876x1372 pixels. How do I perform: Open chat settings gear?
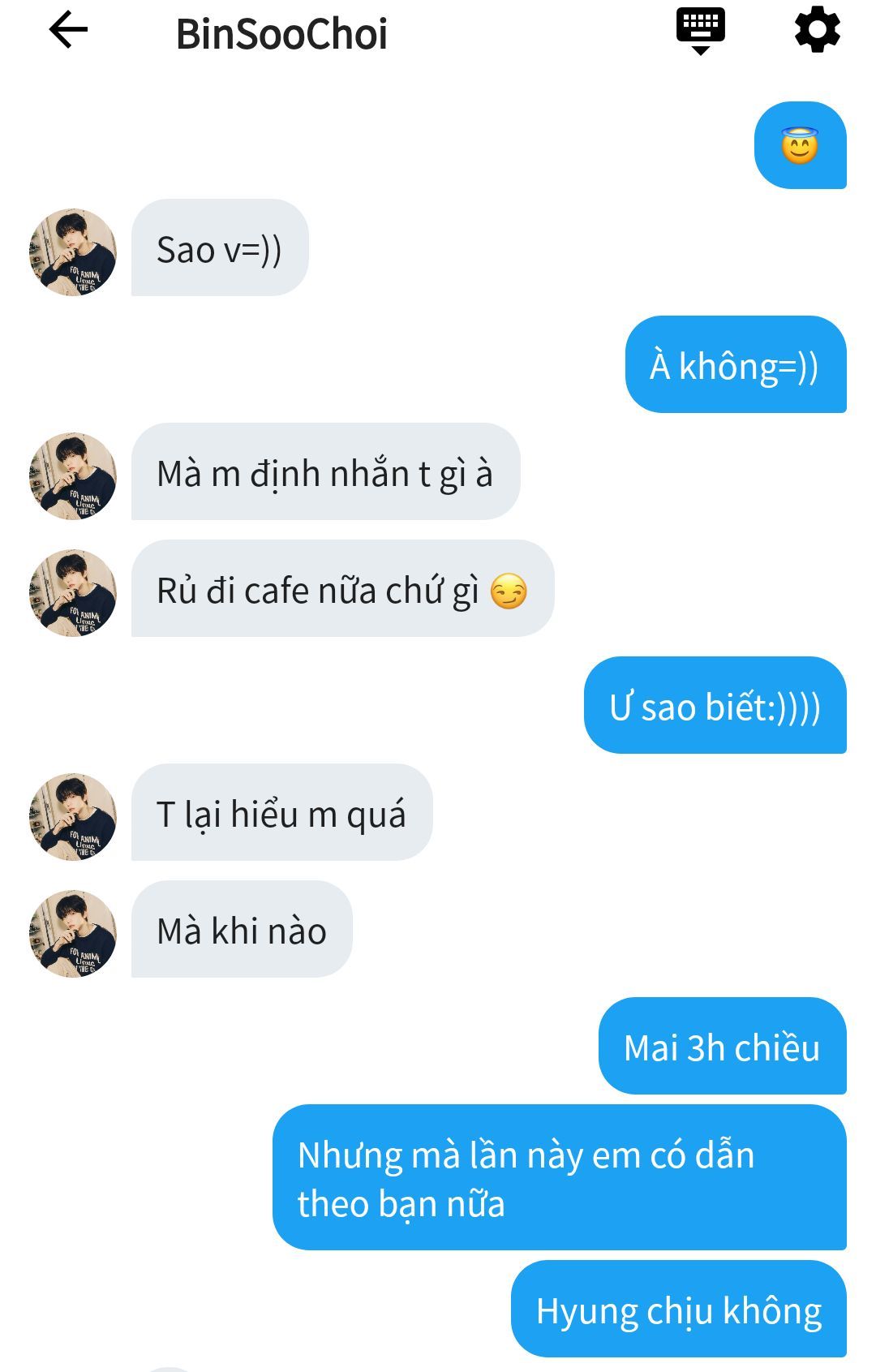pos(817,30)
